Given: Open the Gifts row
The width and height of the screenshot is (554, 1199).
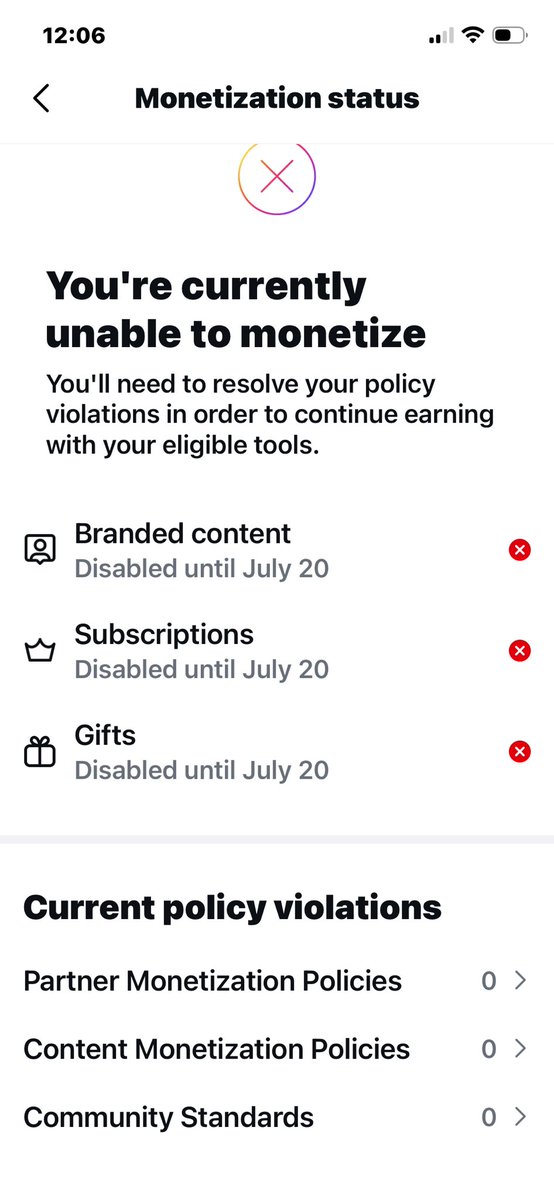Looking at the screenshot, I should point(277,752).
